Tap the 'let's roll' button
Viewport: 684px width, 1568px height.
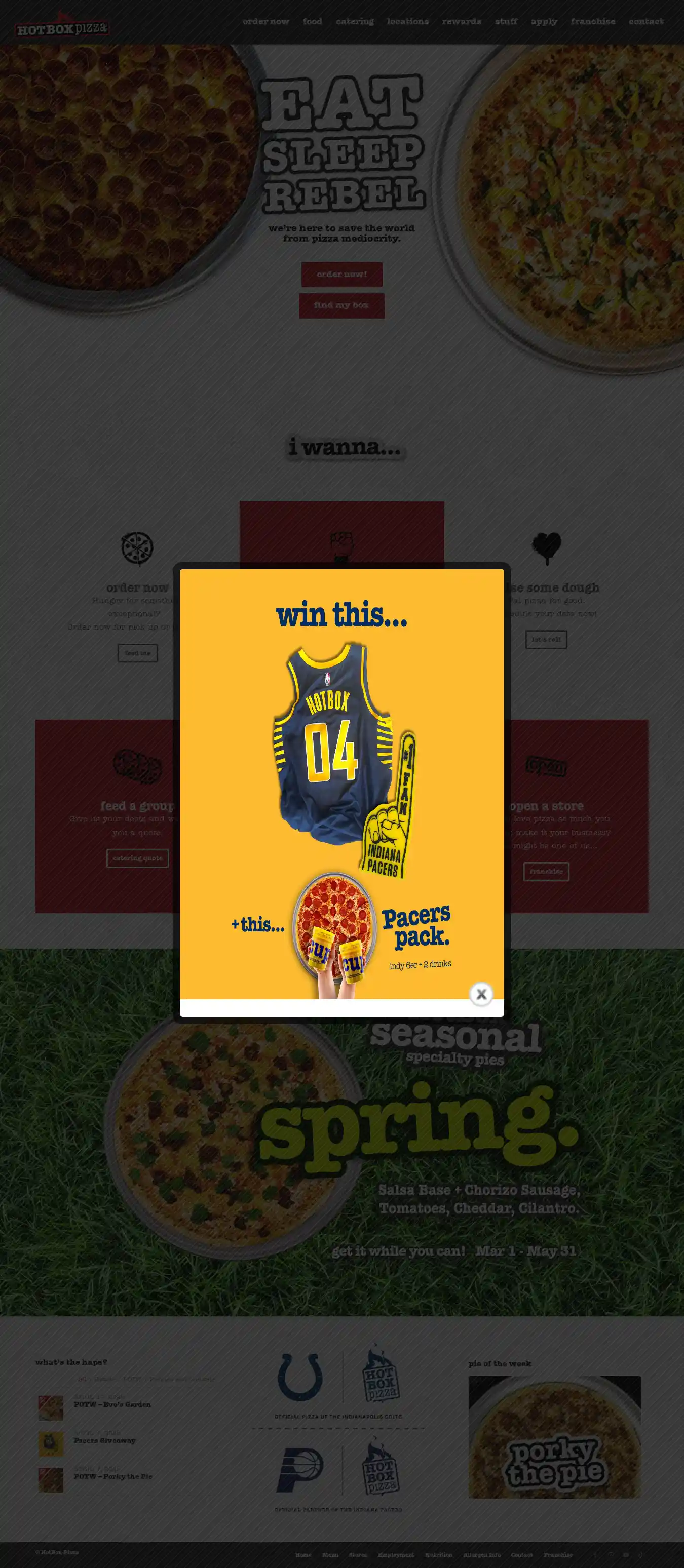pyautogui.click(x=546, y=640)
